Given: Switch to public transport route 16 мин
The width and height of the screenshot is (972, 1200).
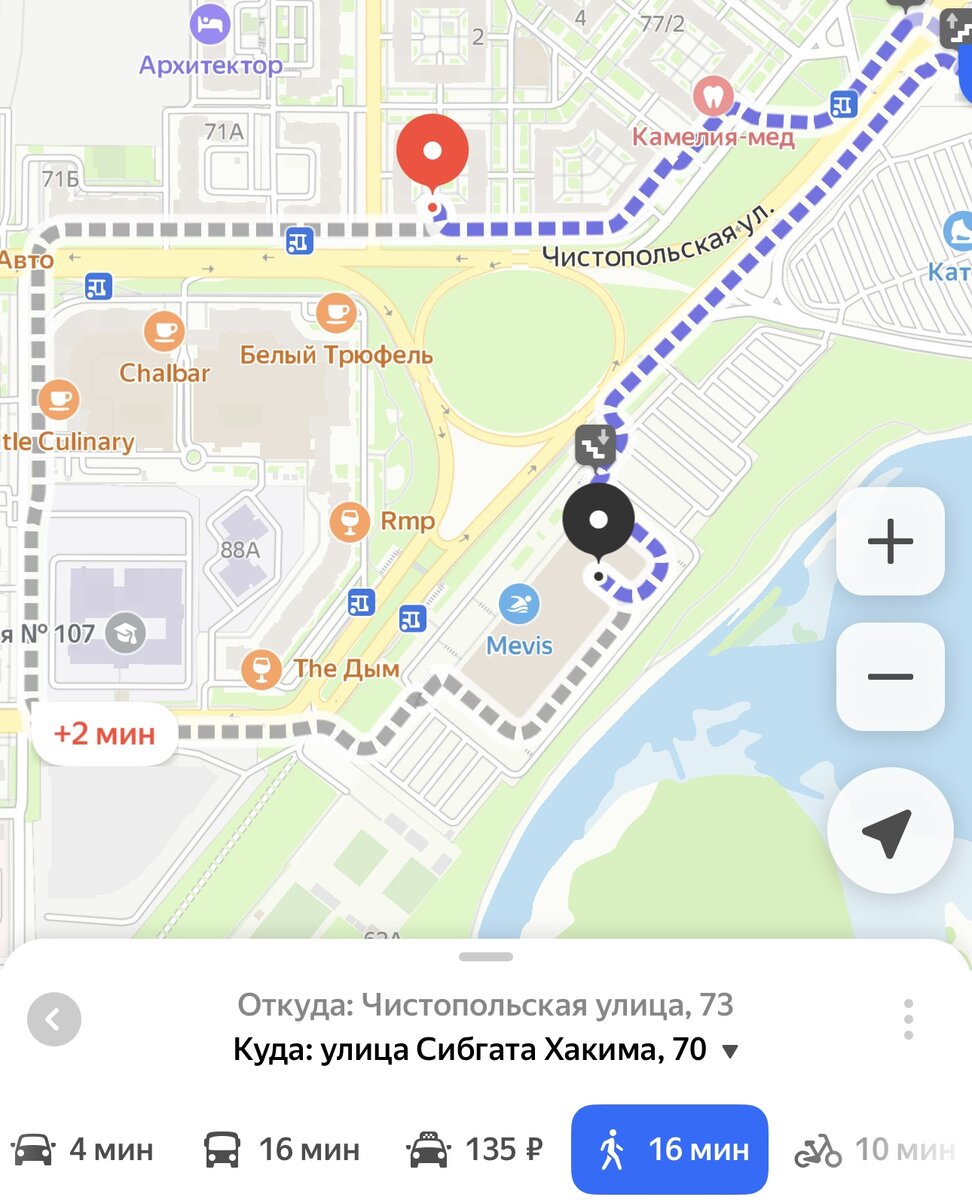Looking at the screenshot, I should [281, 1149].
